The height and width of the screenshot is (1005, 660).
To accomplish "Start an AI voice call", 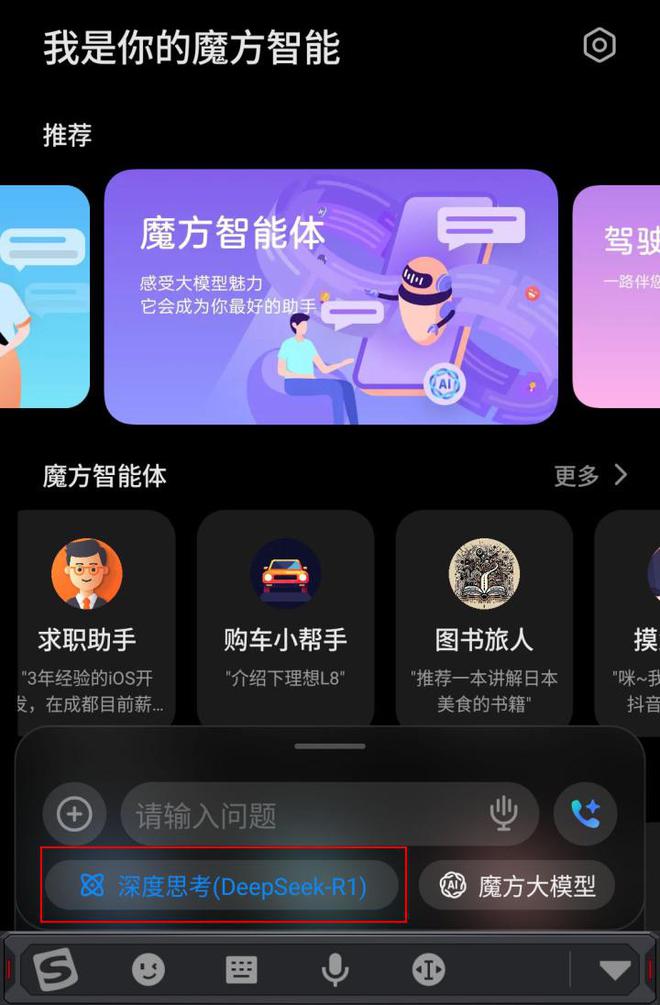I will click(x=585, y=814).
